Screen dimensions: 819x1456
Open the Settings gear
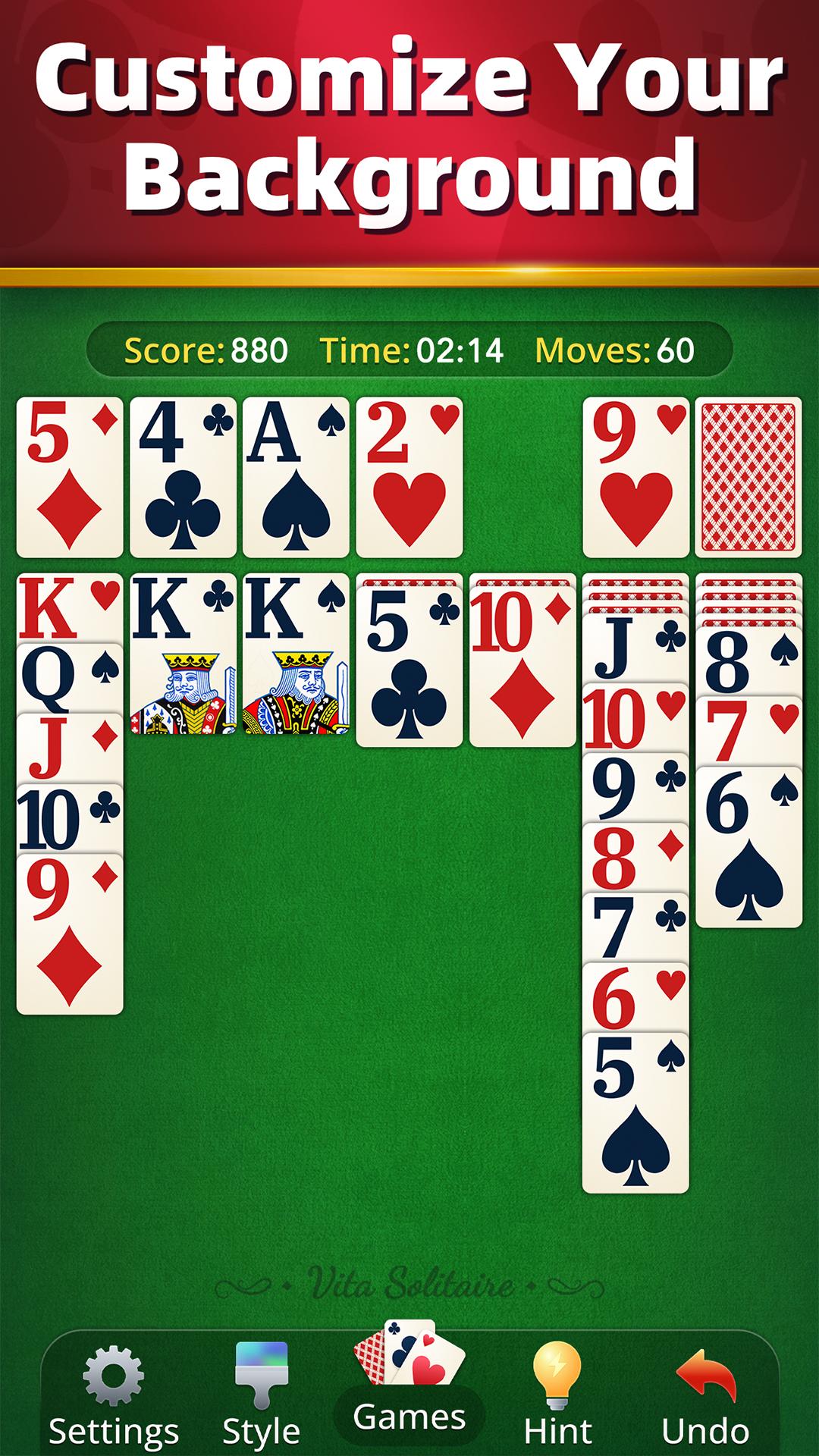coord(114,1398)
